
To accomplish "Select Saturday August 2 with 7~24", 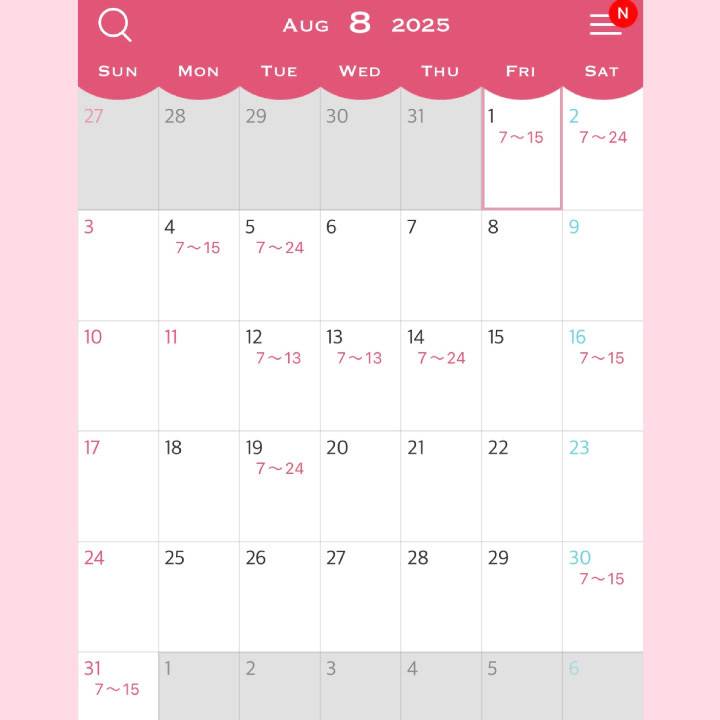I will [x=602, y=150].
